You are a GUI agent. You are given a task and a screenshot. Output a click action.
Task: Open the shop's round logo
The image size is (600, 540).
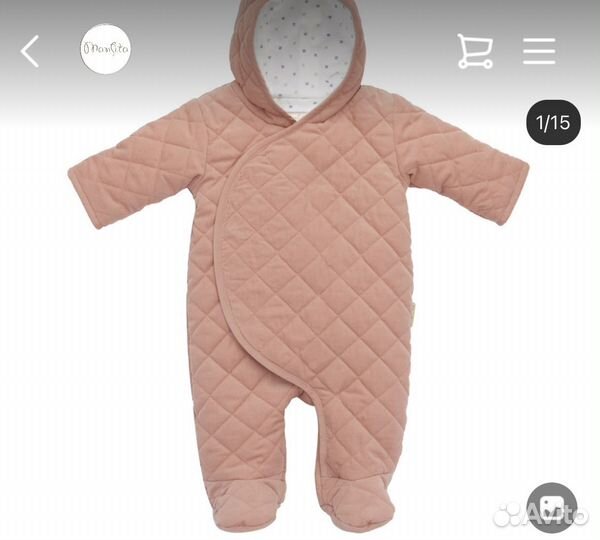tap(106, 51)
